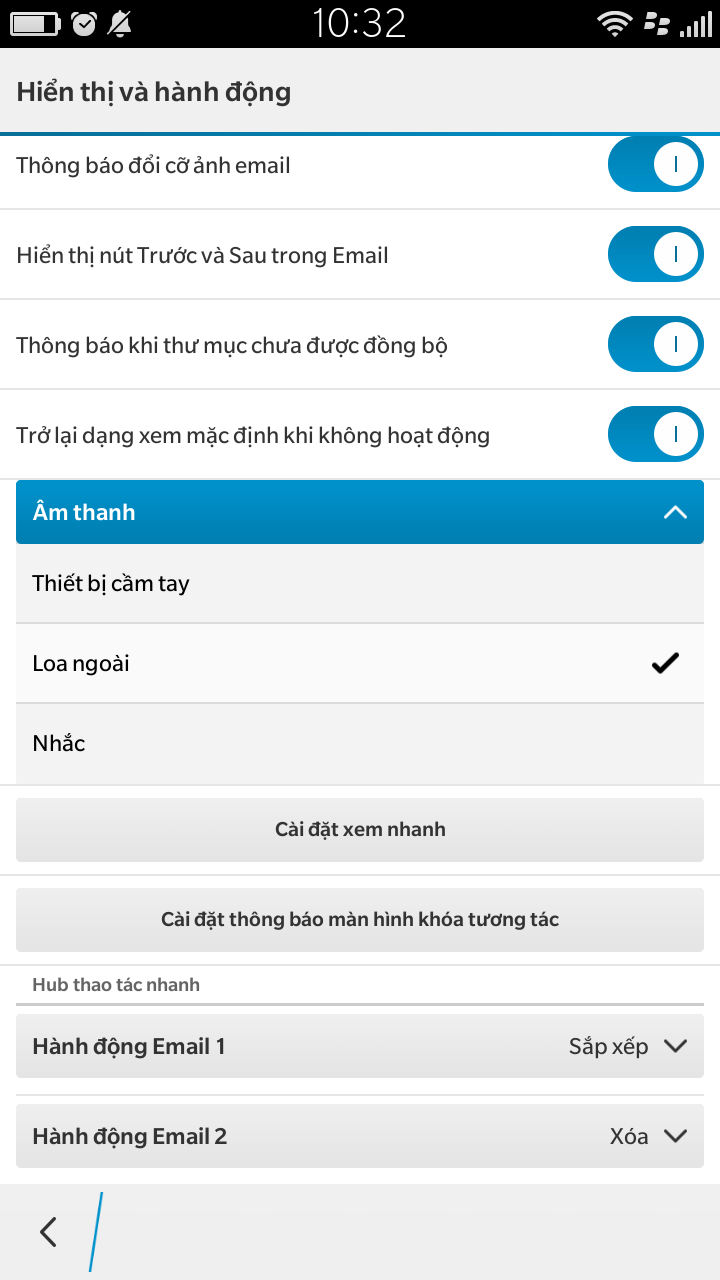This screenshot has height=1280, width=720.
Task: Go back using the bottom arrow
Action: pyautogui.click(x=48, y=1232)
